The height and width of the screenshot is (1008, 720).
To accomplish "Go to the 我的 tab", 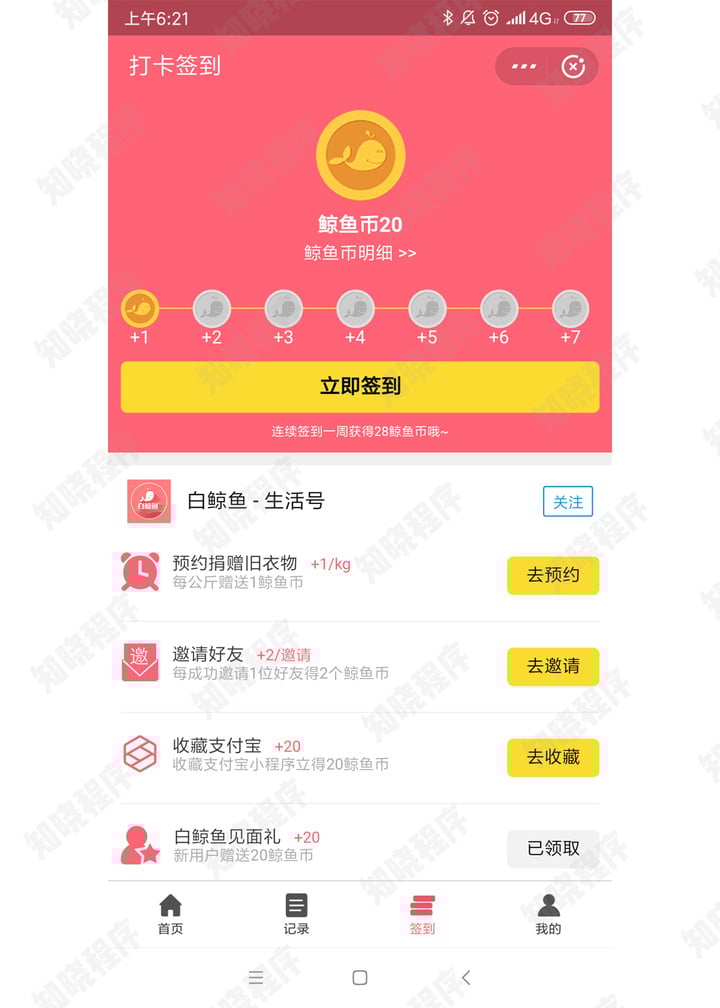I will [x=548, y=914].
